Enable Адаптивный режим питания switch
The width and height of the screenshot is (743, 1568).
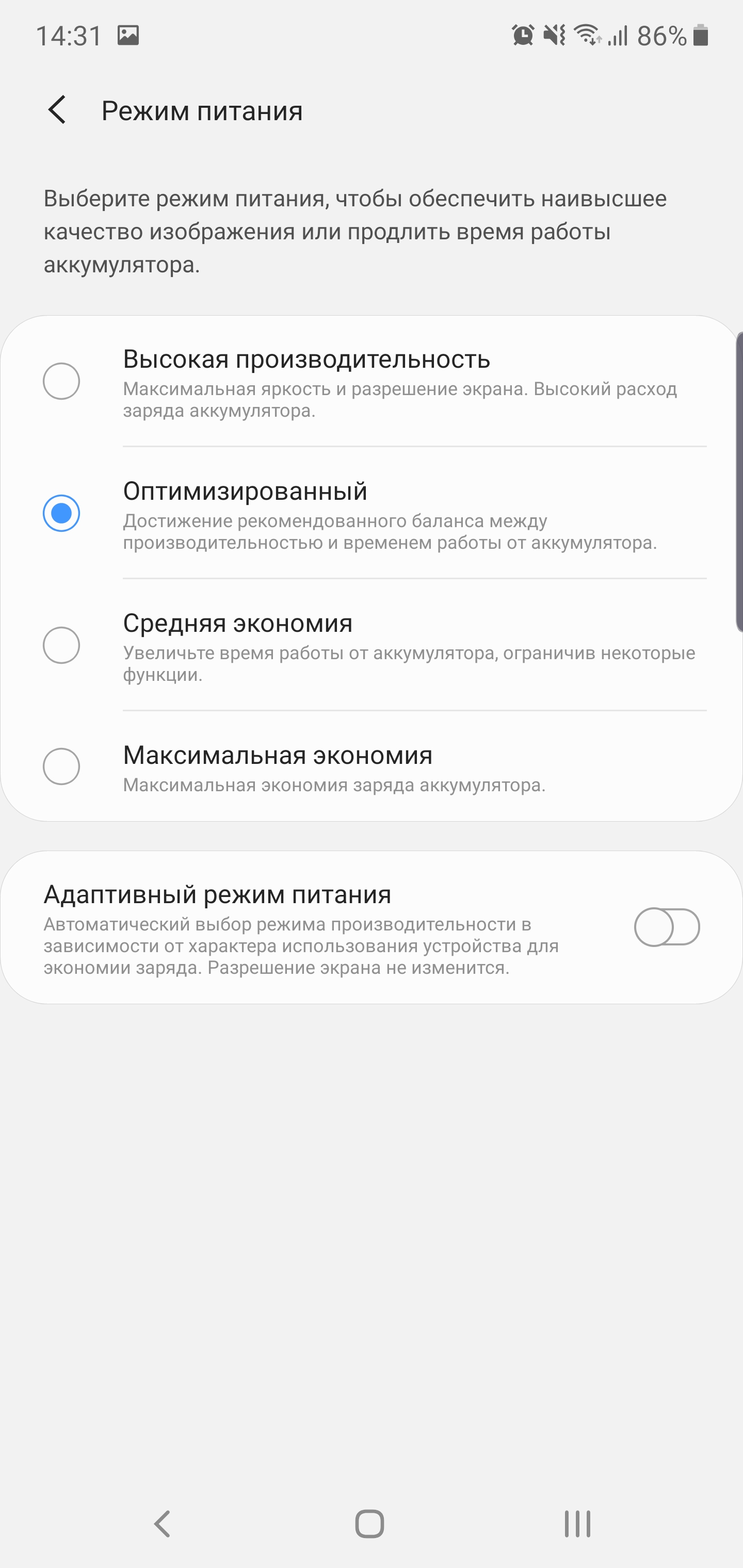coord(667,927)
